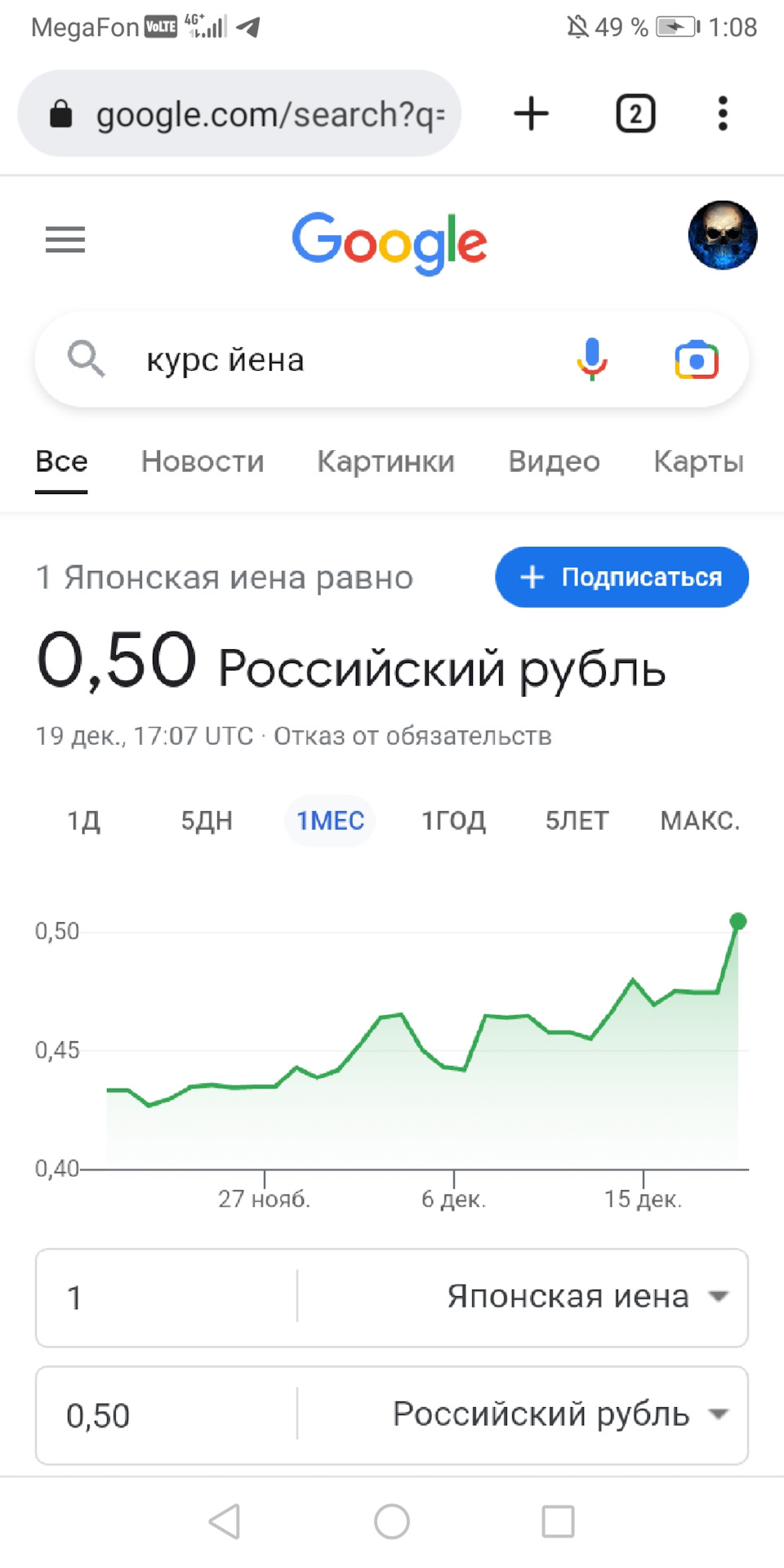Open the browser overflow menu

pos(722,114)
